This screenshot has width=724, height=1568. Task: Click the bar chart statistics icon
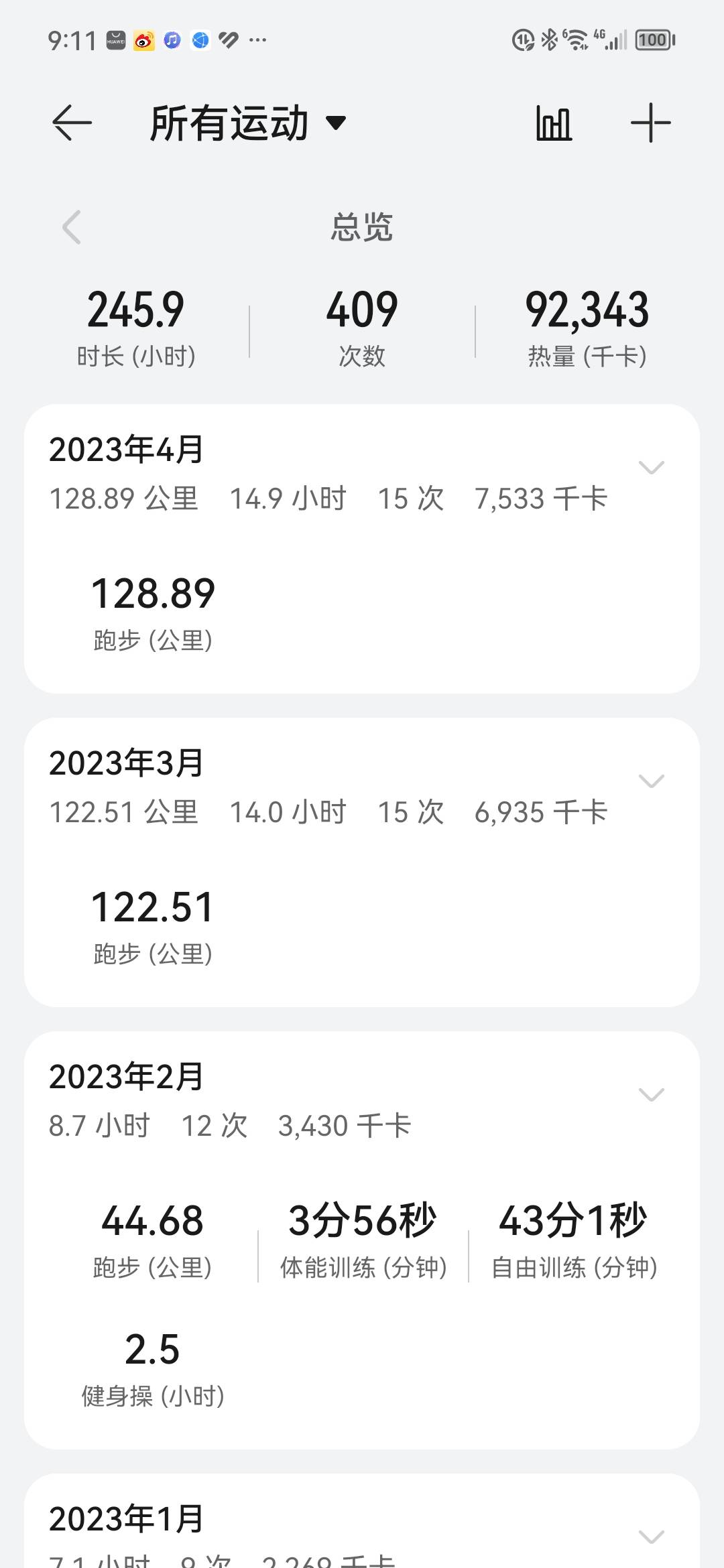554,123
